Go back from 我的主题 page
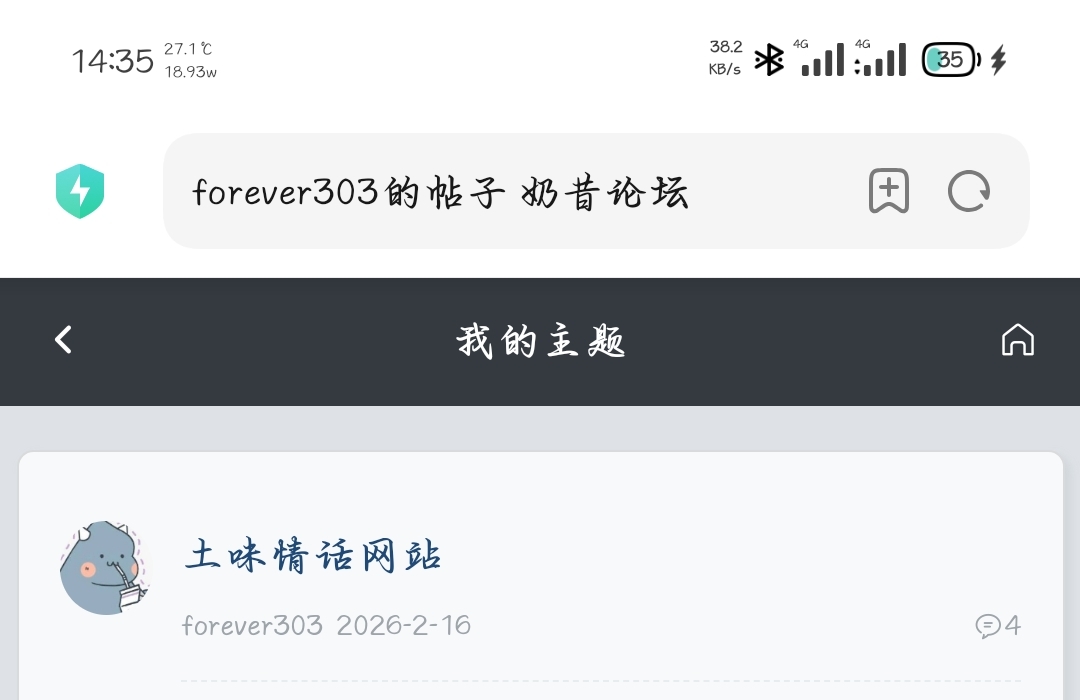 [63, 340]
